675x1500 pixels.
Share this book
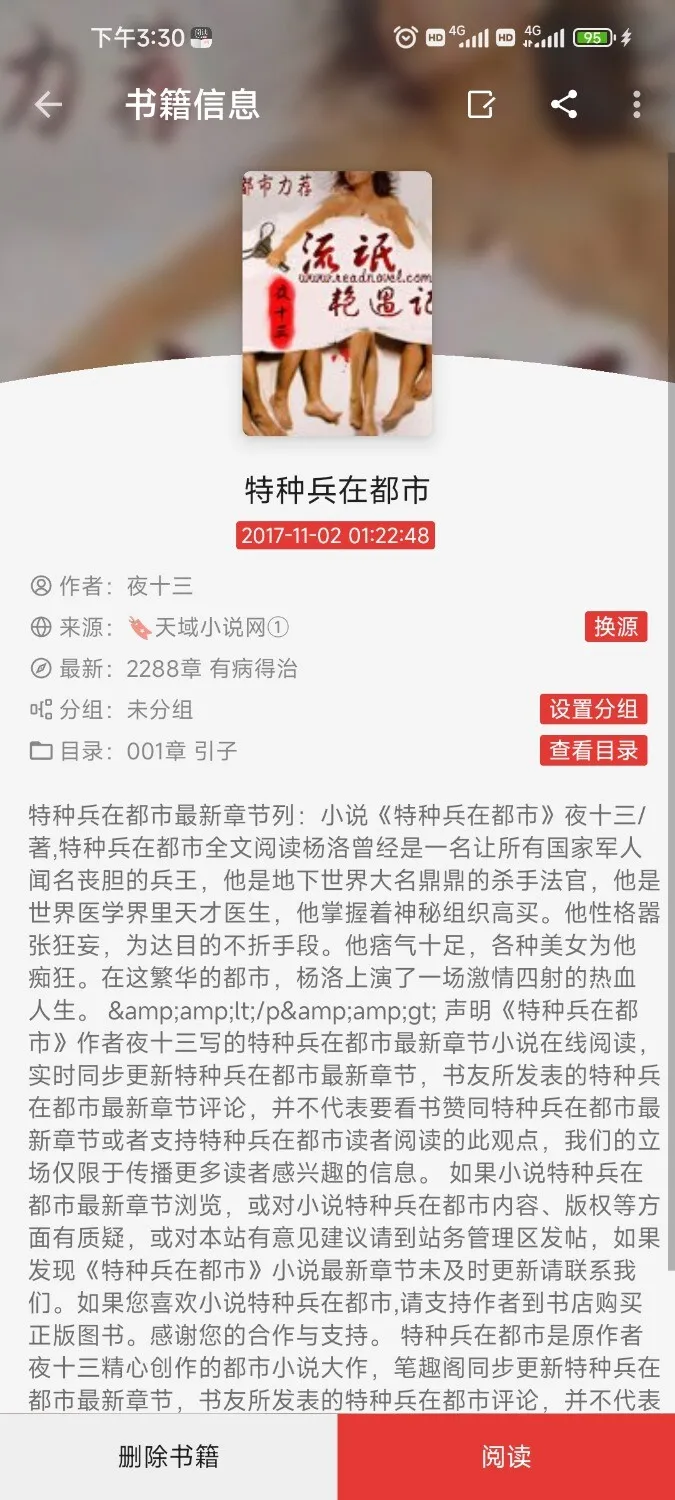[564, 105]
